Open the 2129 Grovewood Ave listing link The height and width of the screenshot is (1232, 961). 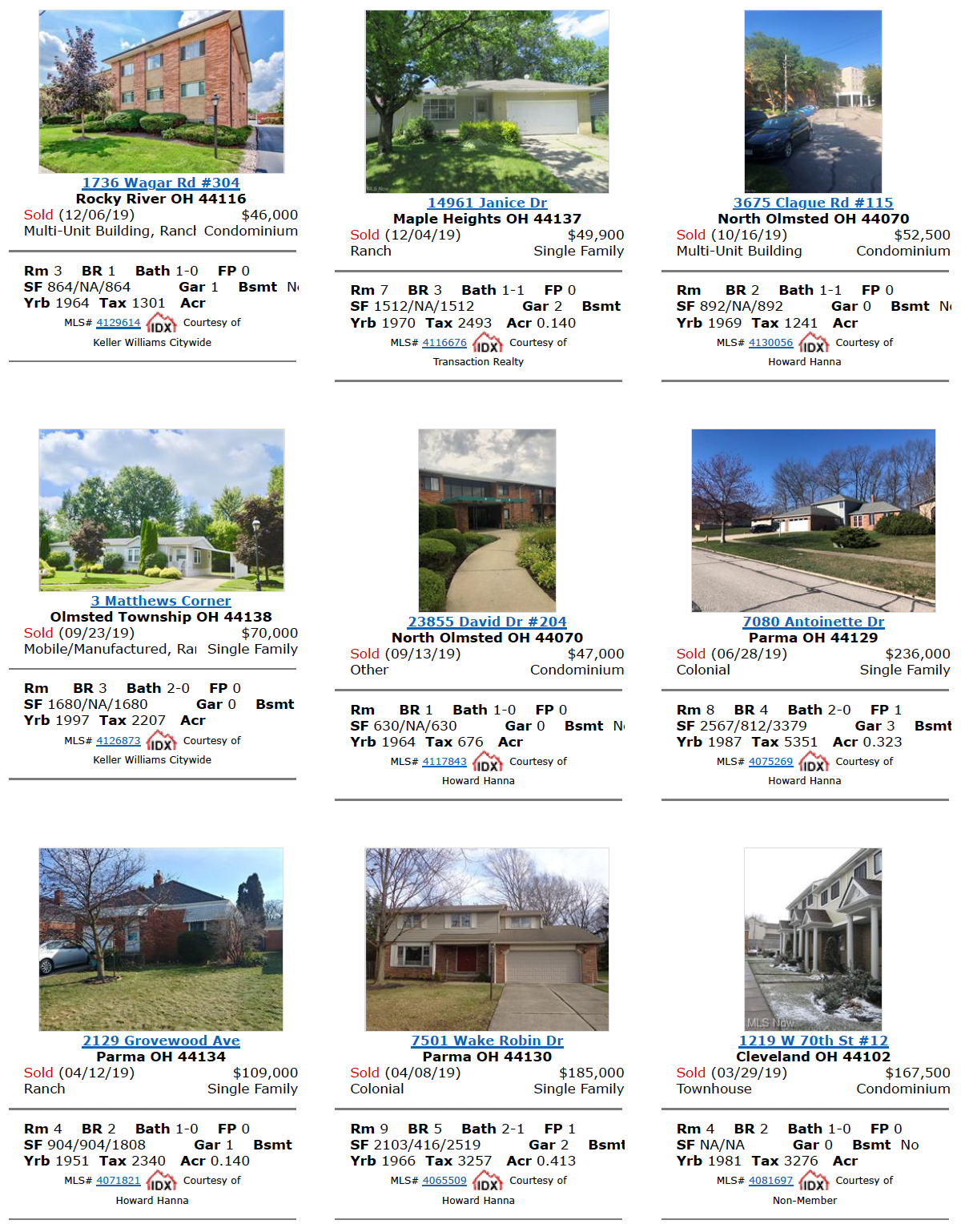pos(160,1041)
